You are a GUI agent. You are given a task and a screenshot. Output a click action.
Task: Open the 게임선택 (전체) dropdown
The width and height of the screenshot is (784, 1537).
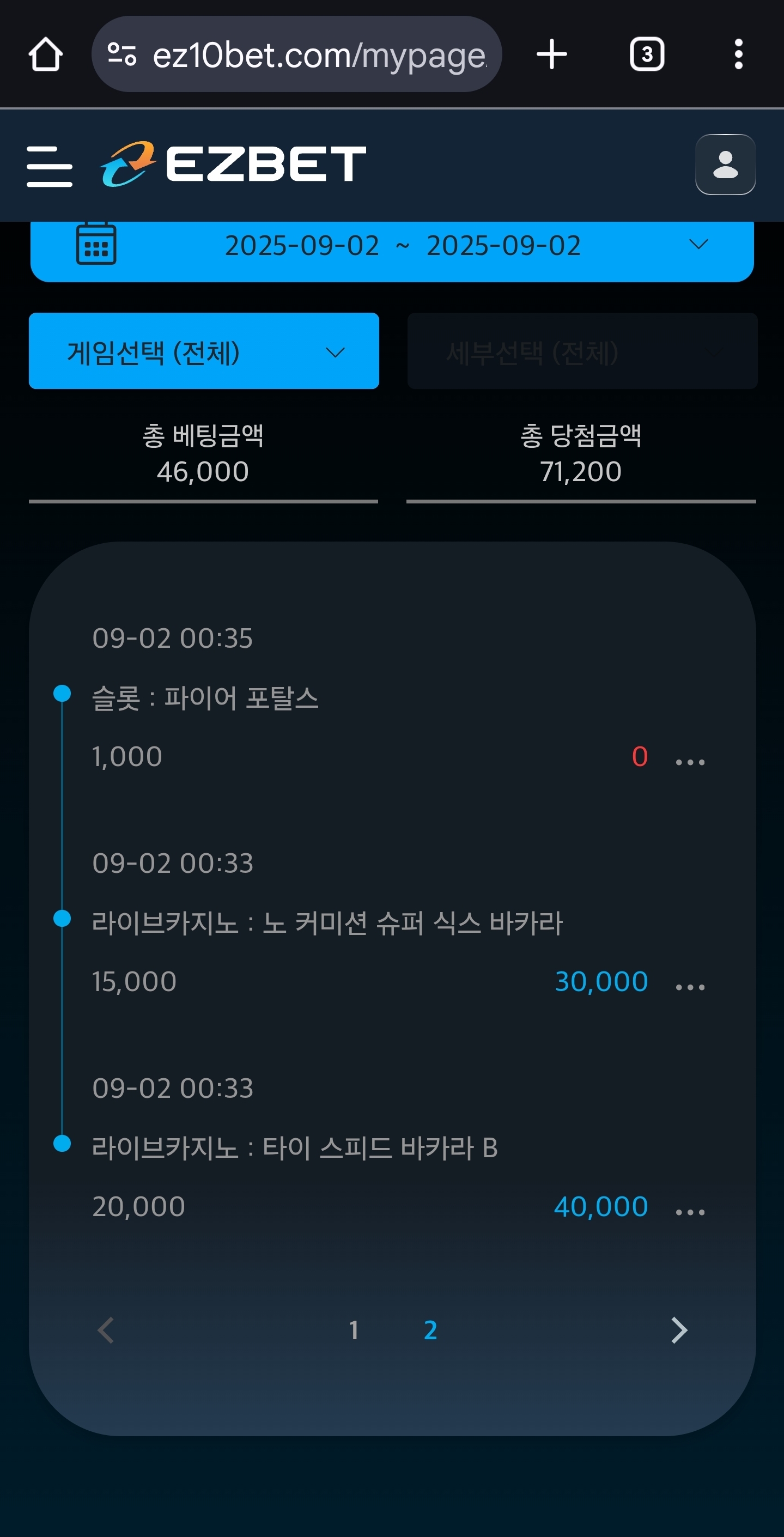(203, 351)
